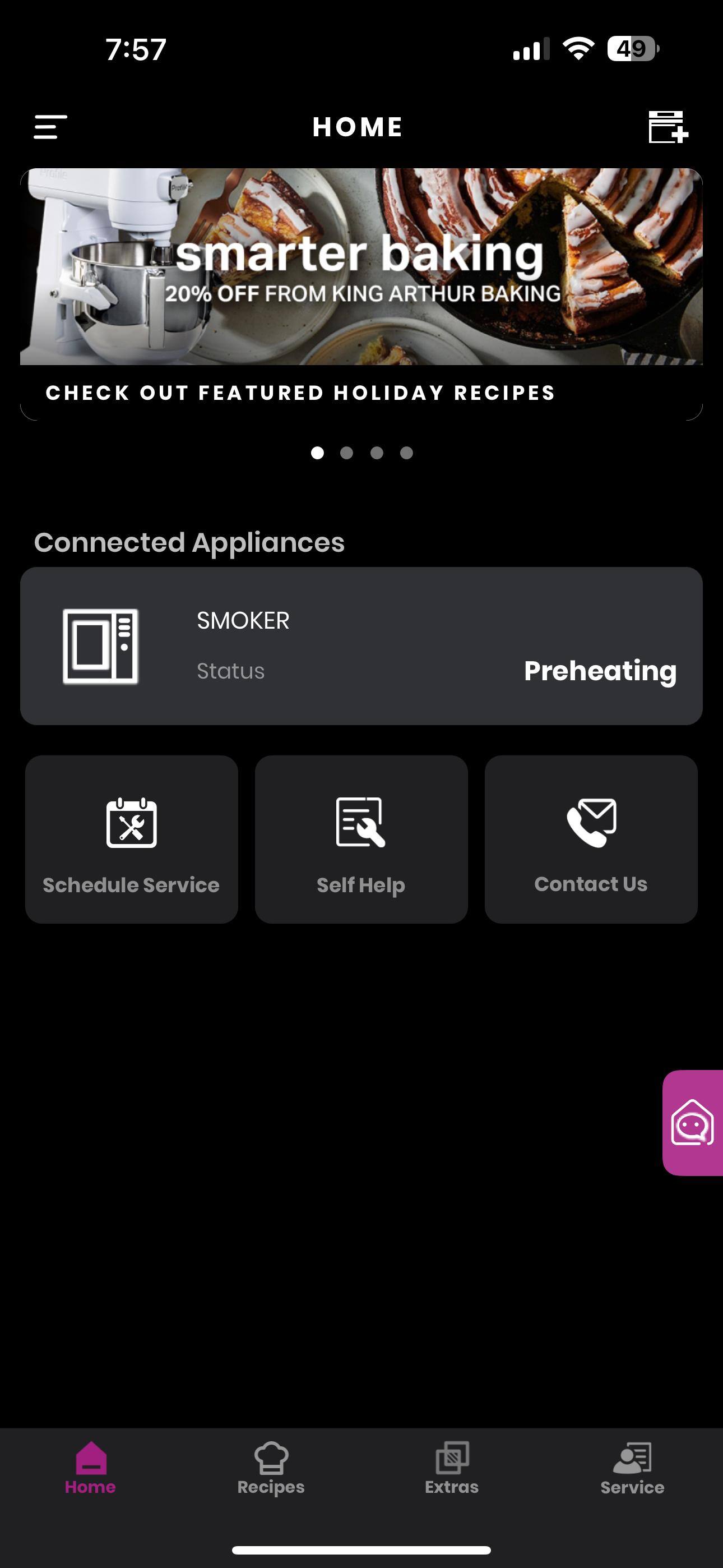The width and height of the screenshot is (723, 1568).
Task: Open the SMOKER appliance card
Action: (361, 646)
